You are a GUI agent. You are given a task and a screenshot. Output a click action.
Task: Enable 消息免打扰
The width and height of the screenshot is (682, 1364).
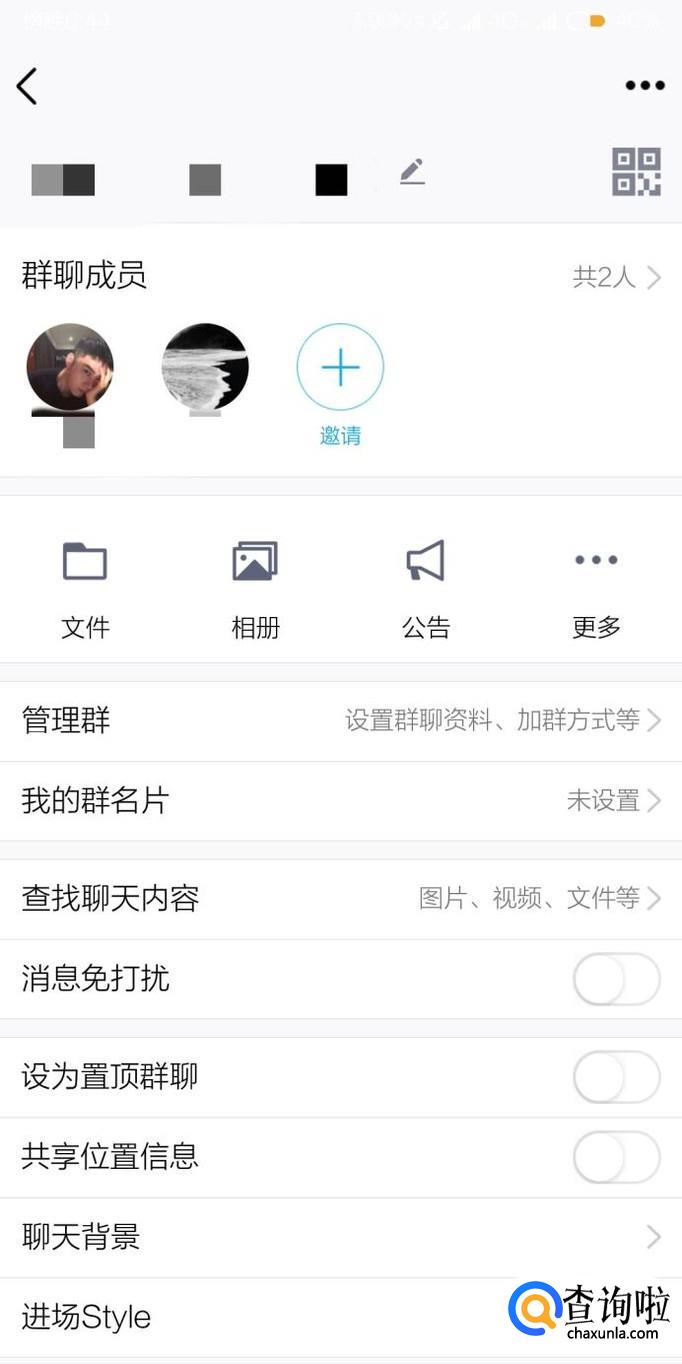pos(616,979)
